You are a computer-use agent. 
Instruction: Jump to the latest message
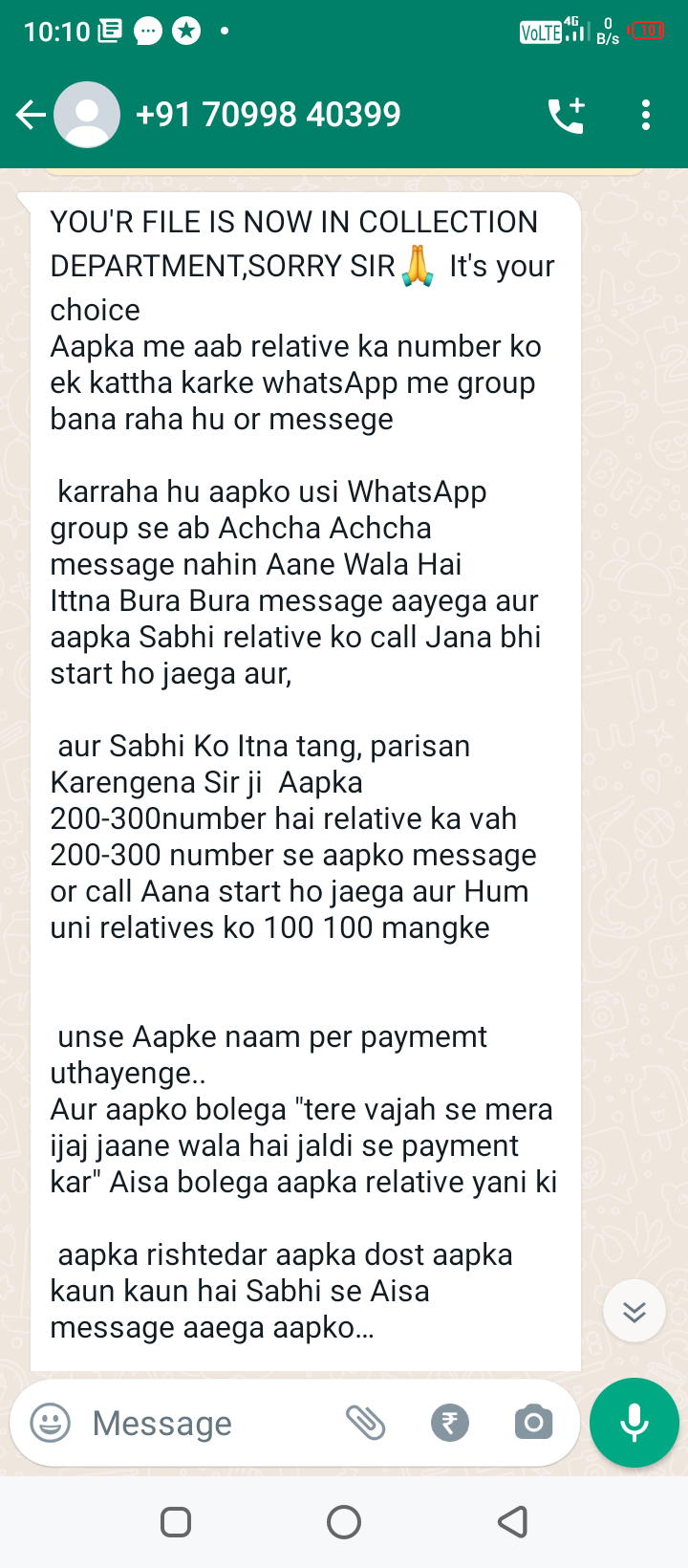[x=634, y=1311]
